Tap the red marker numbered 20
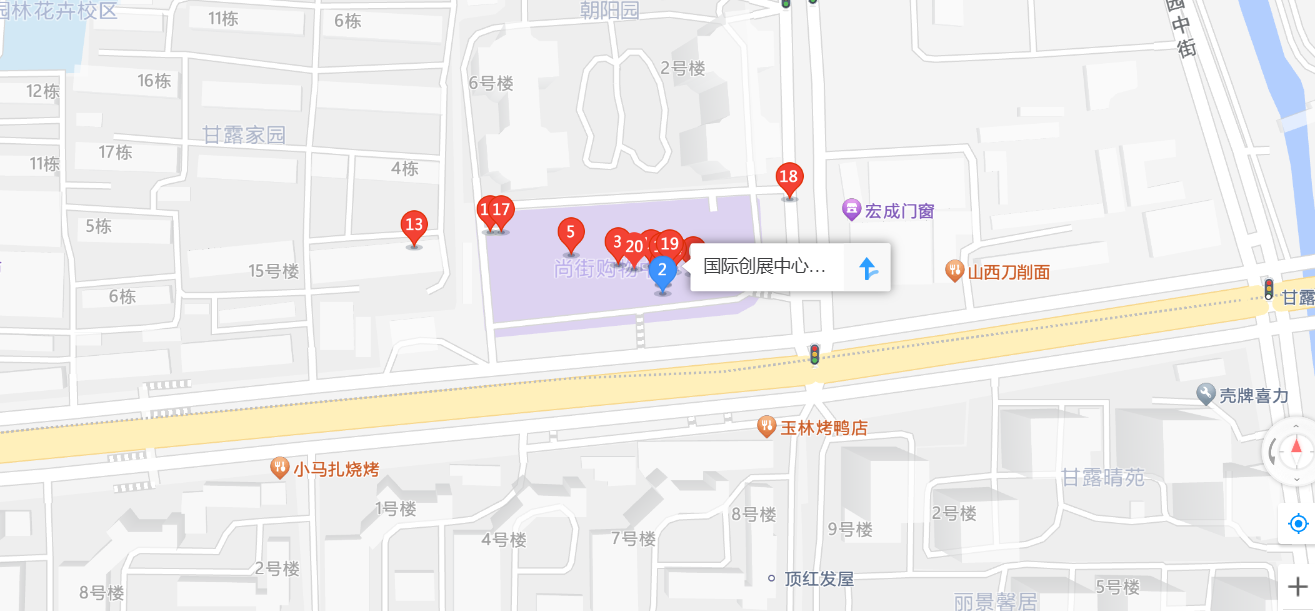 [x=634, y=246]
